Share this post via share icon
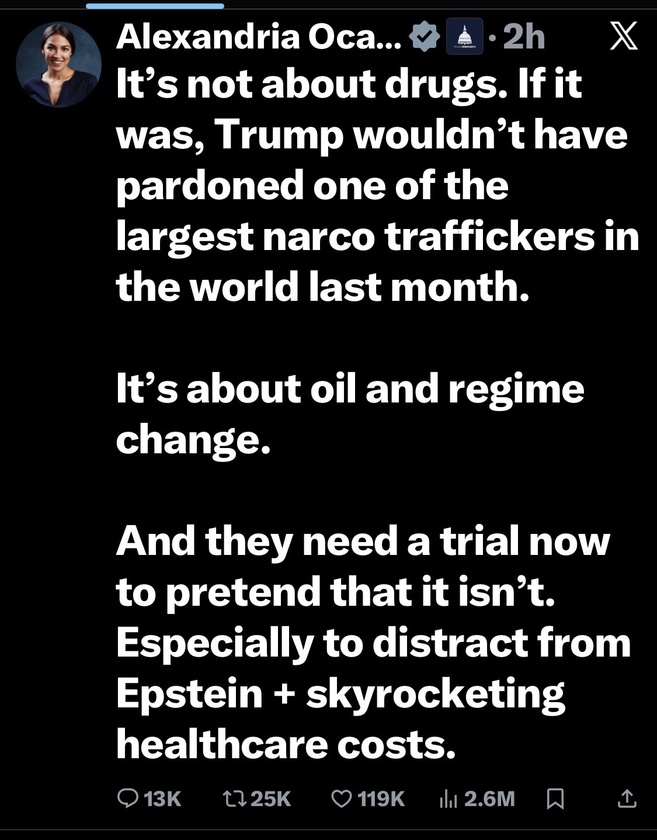 click(627, 798)
